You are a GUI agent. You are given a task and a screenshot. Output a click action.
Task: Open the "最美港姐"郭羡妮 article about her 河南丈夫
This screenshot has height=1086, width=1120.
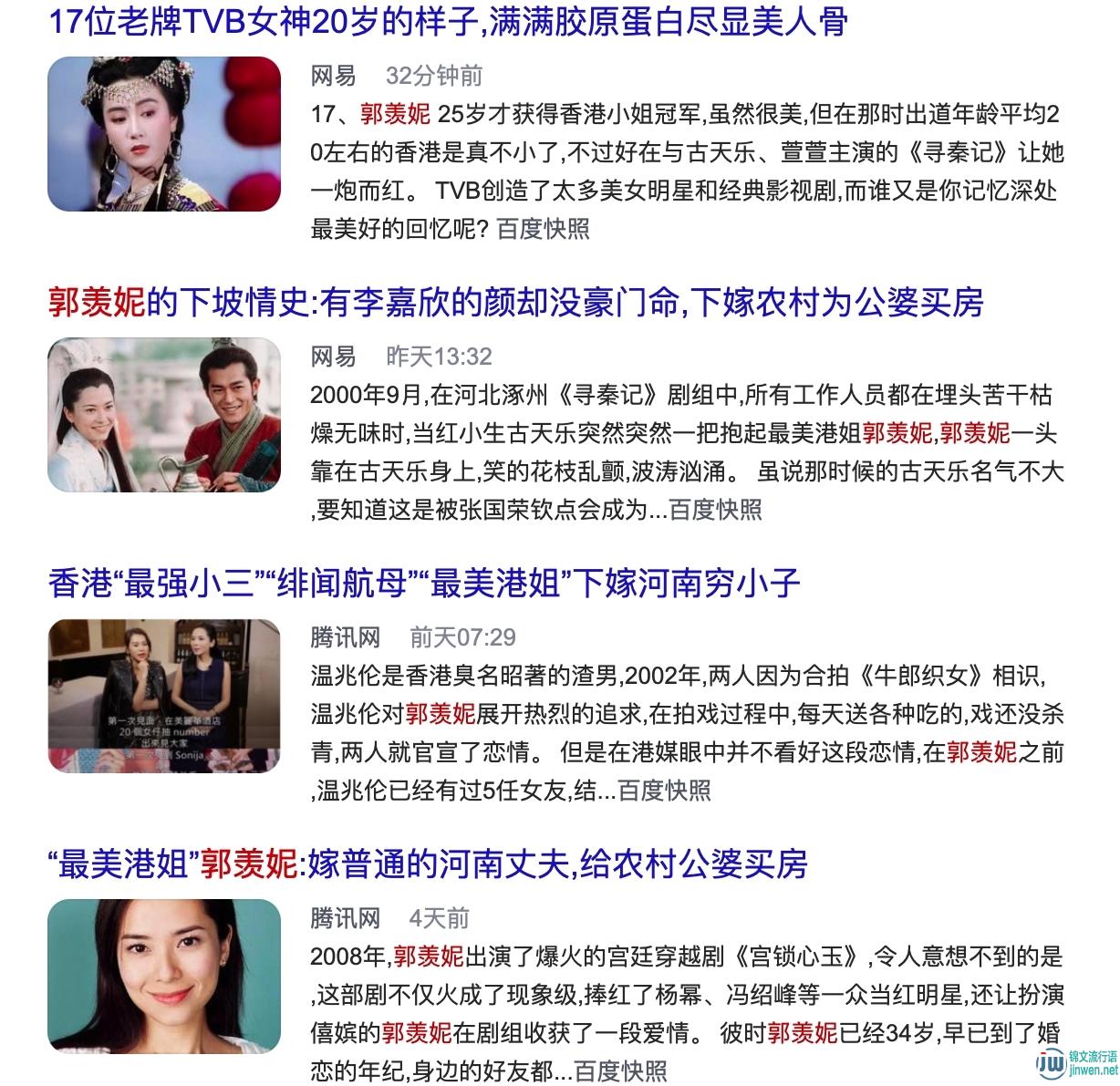427,864
